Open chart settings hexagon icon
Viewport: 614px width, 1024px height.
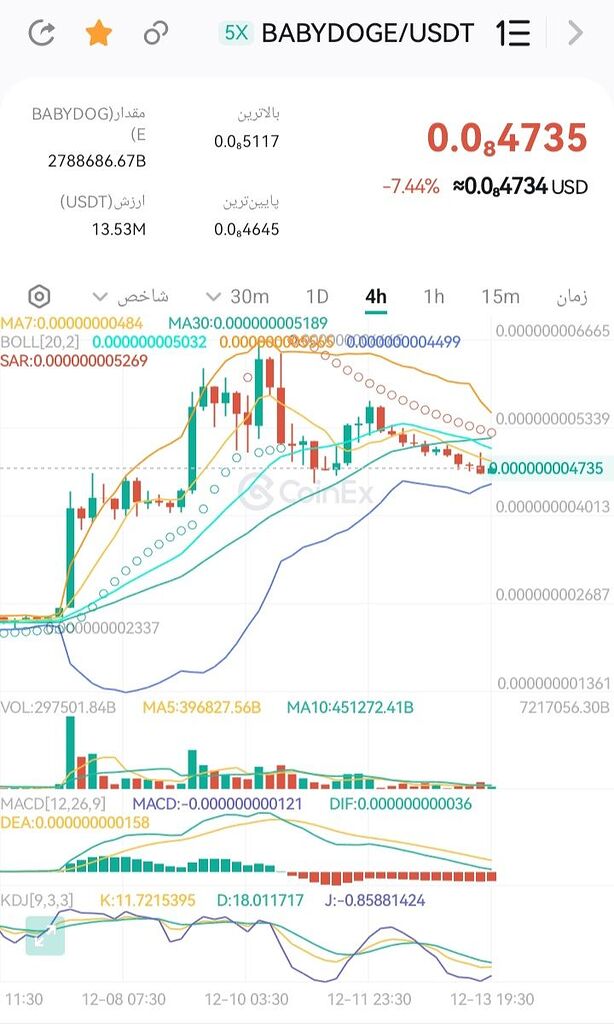click(x=39, y=297)
